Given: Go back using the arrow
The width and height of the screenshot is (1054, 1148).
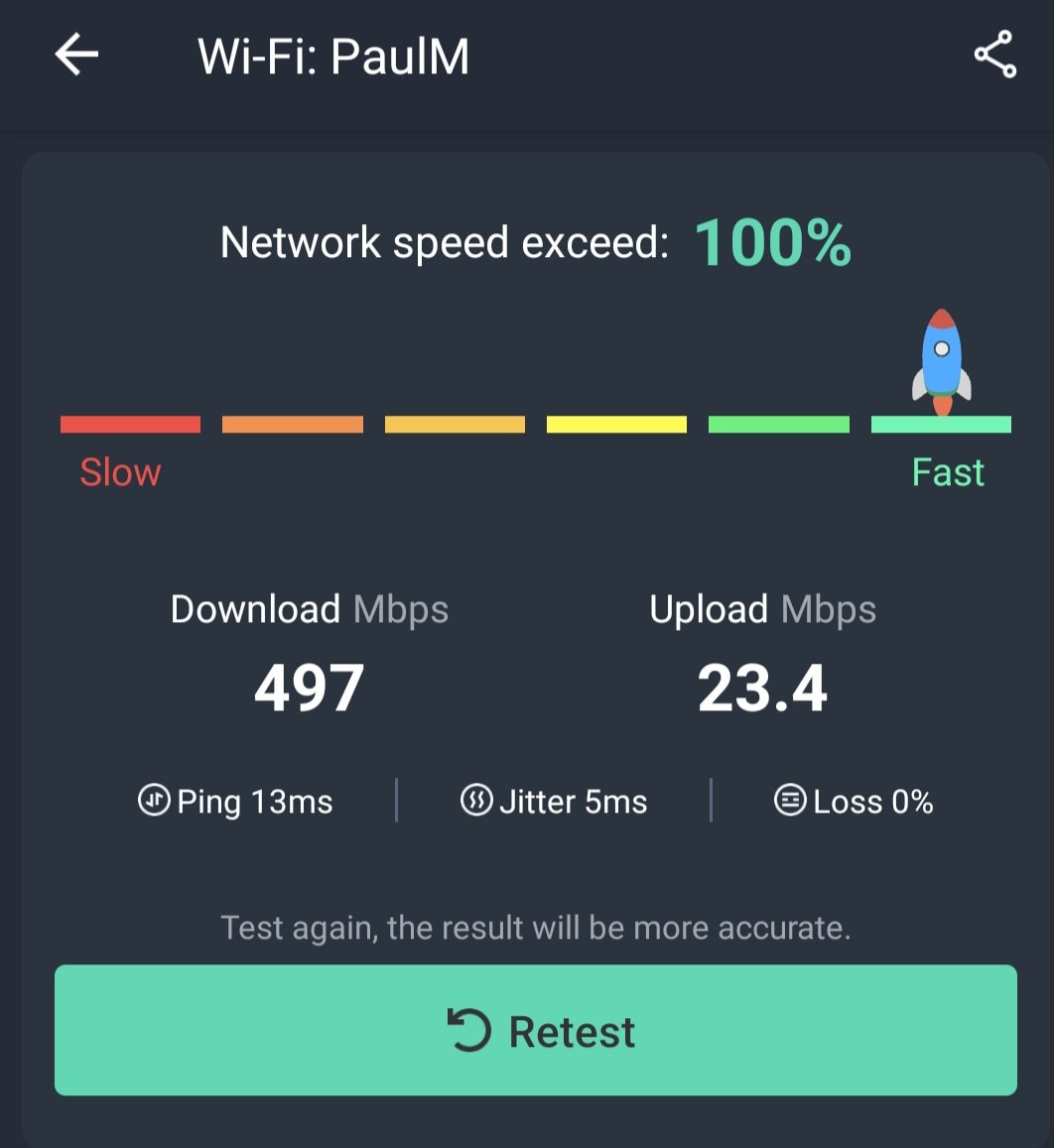Looking at the screenshot, I should 76,55.
